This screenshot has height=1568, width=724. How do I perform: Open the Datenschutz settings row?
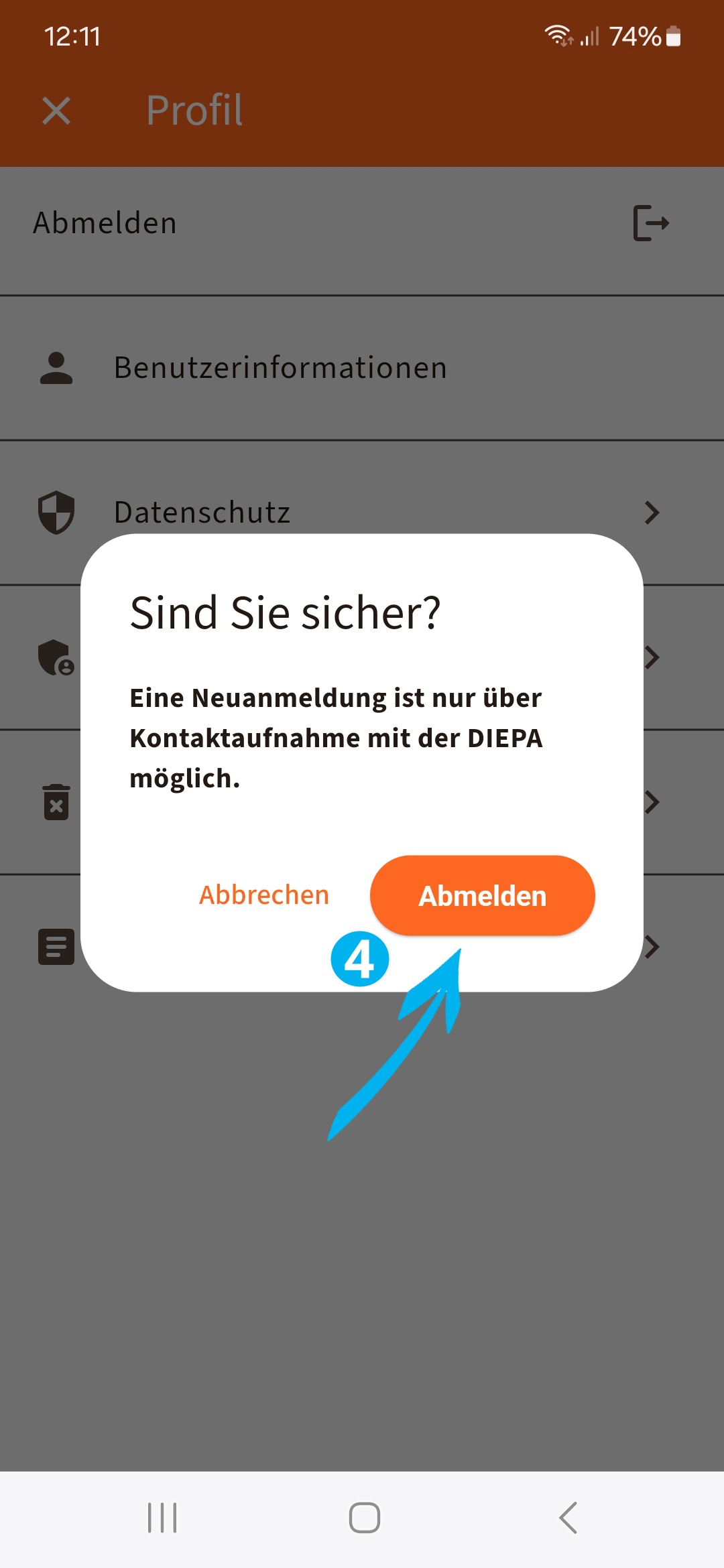[362, 513]
